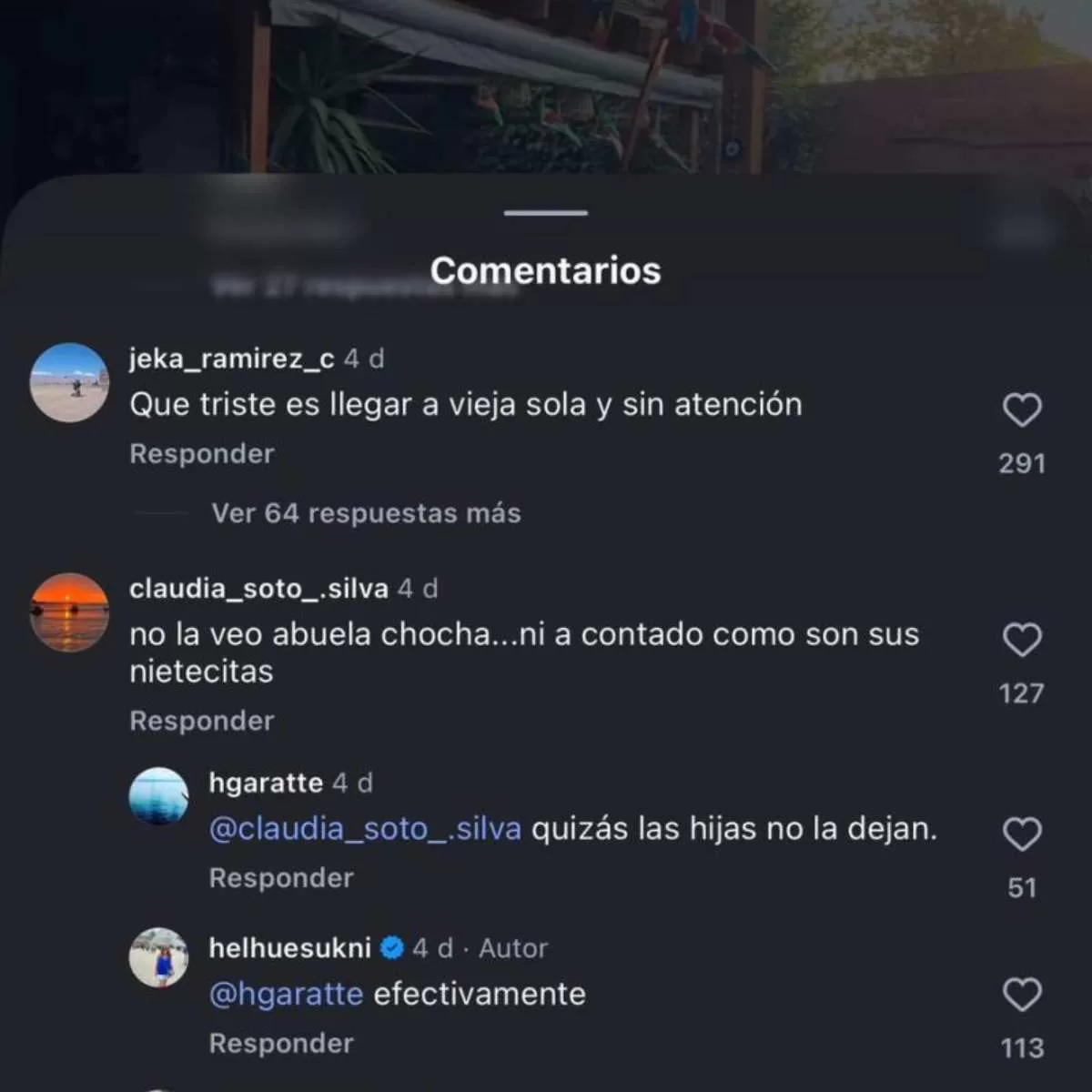This screenshot has width=1092, height=1092.
Task: Open the @claudia_soto_.silva mention link
Action: 365,829
